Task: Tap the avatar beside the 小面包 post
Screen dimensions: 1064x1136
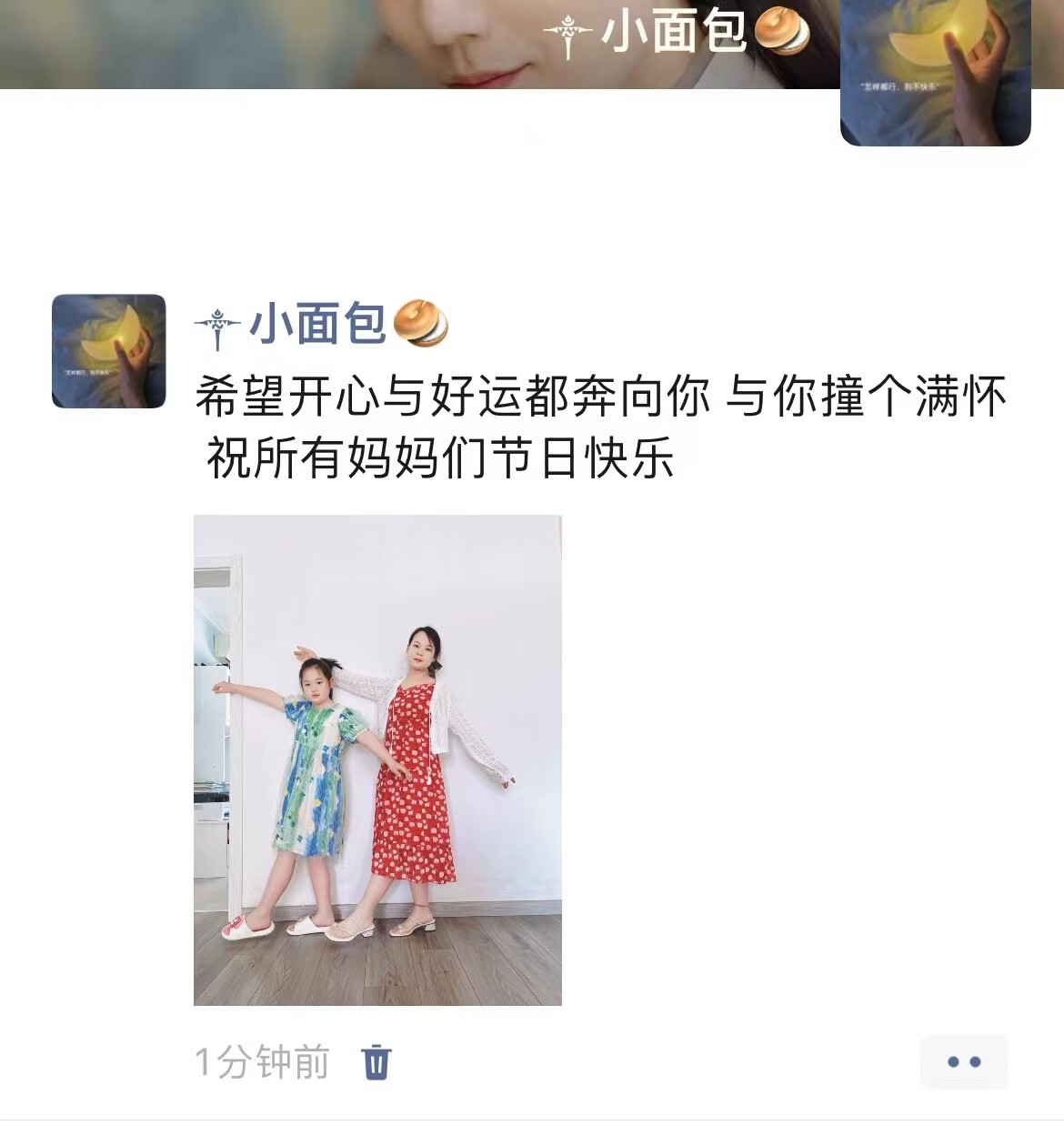Action: point(109,351)
